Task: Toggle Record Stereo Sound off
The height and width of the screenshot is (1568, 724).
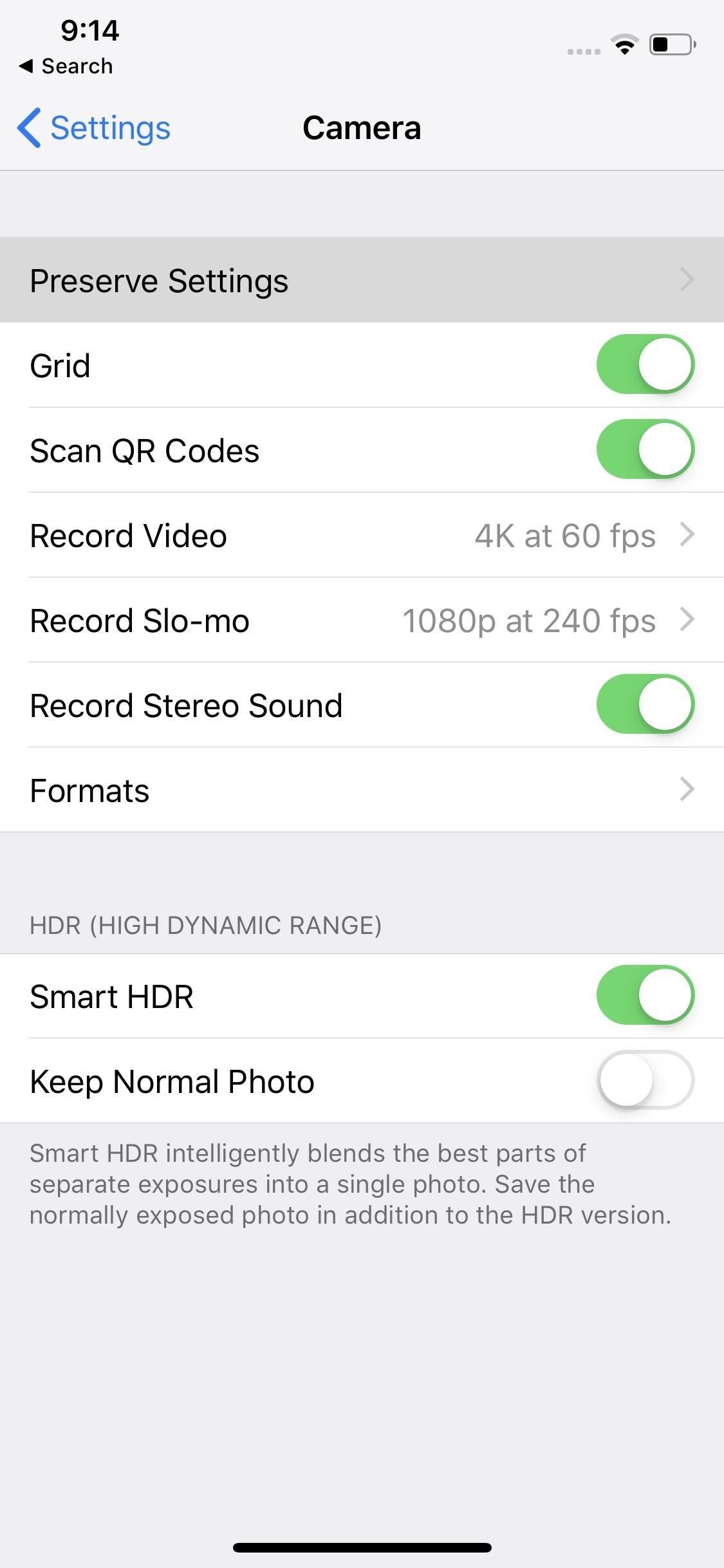Action: tap(645, 704)
